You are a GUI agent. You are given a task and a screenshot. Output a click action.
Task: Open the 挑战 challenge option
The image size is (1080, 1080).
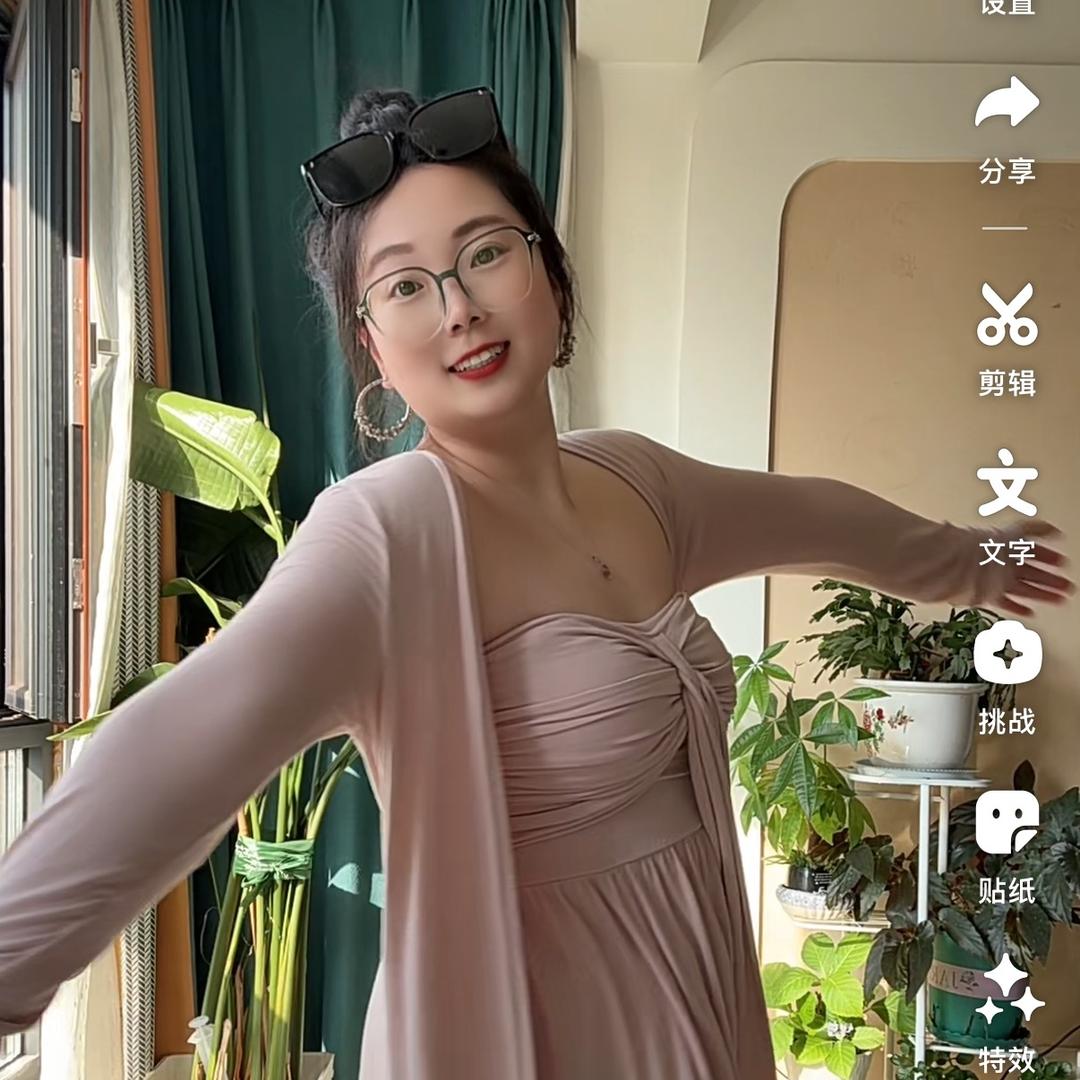pos(1007,677)
